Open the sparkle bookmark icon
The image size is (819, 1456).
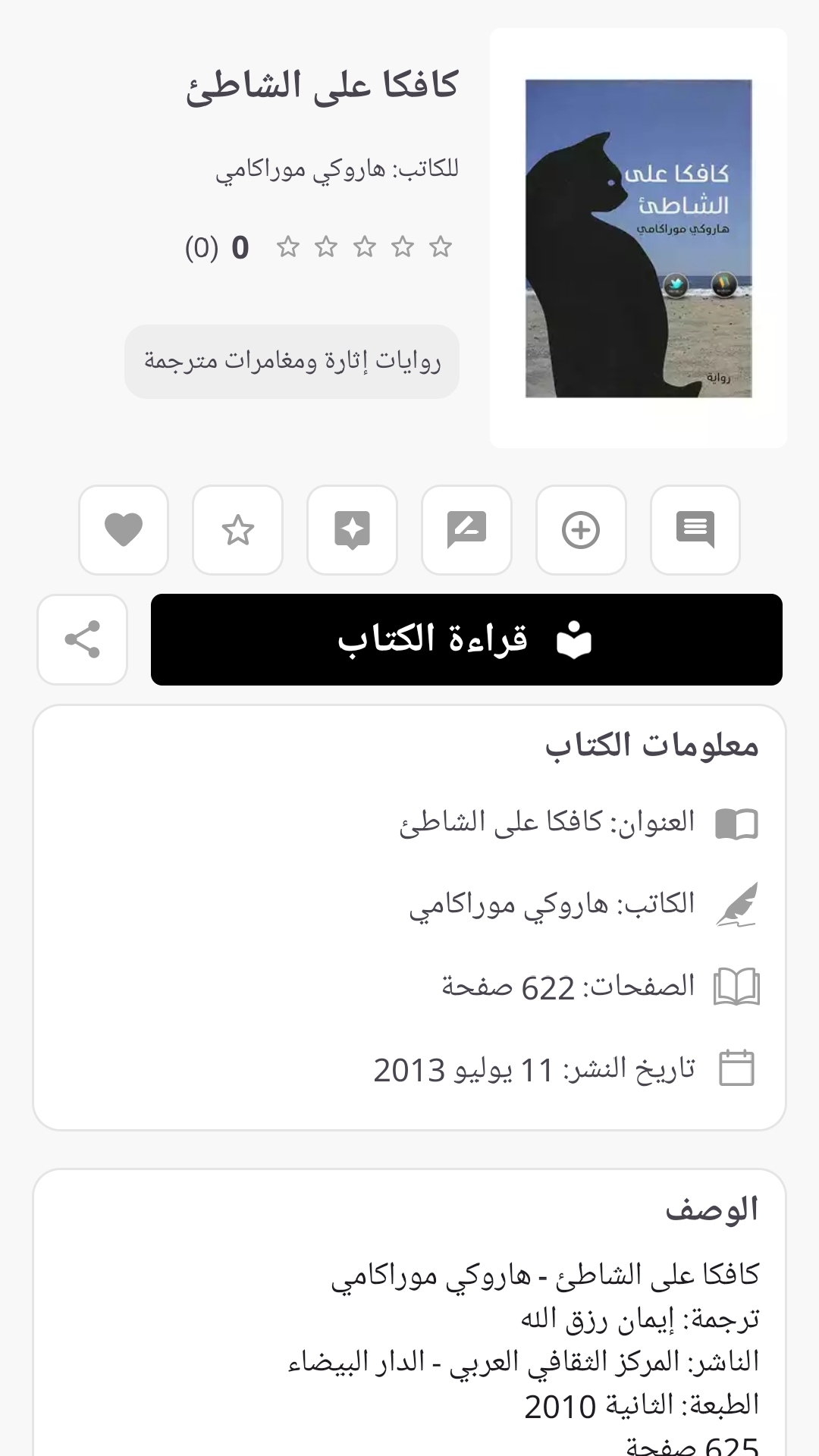tap(353, 530)
